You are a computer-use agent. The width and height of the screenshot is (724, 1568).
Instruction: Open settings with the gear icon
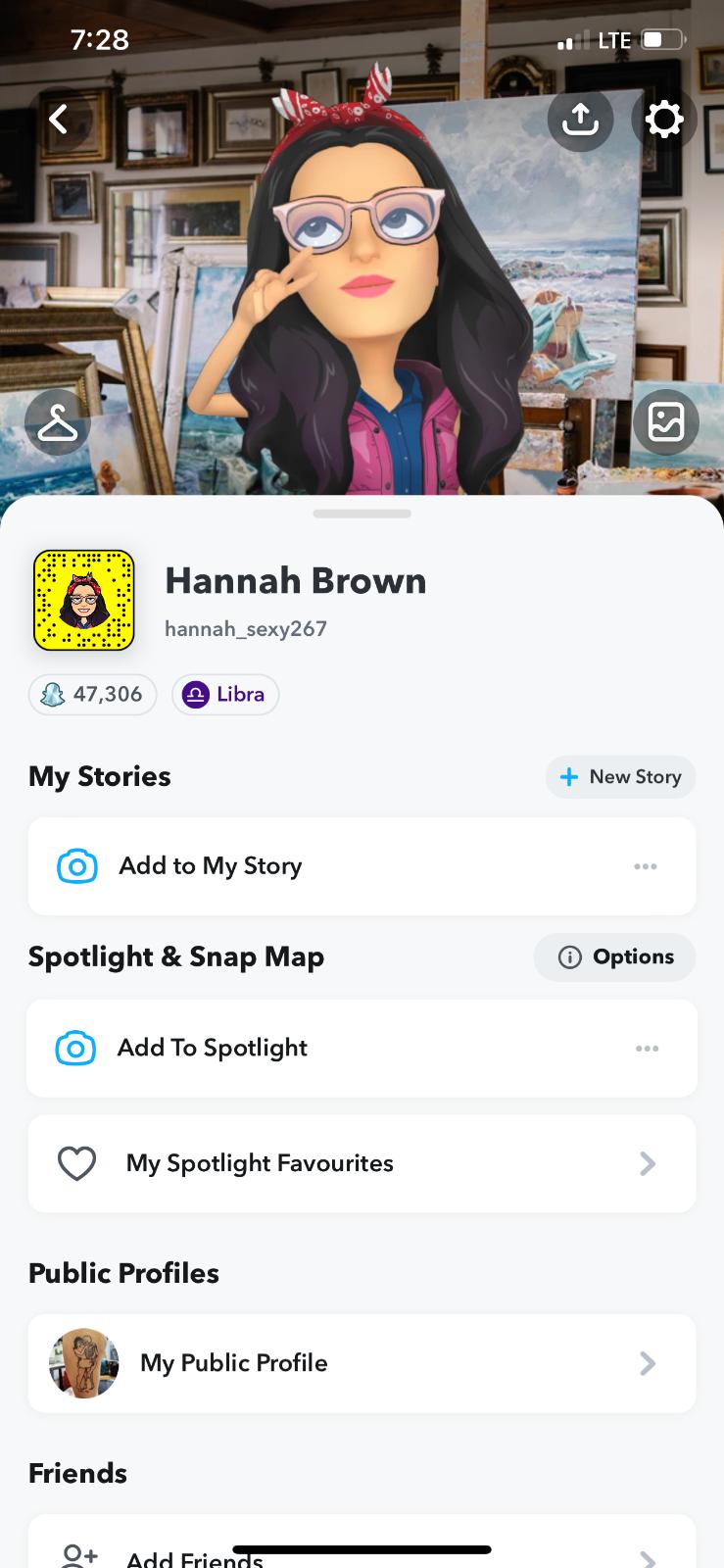[x=664, y=120]
